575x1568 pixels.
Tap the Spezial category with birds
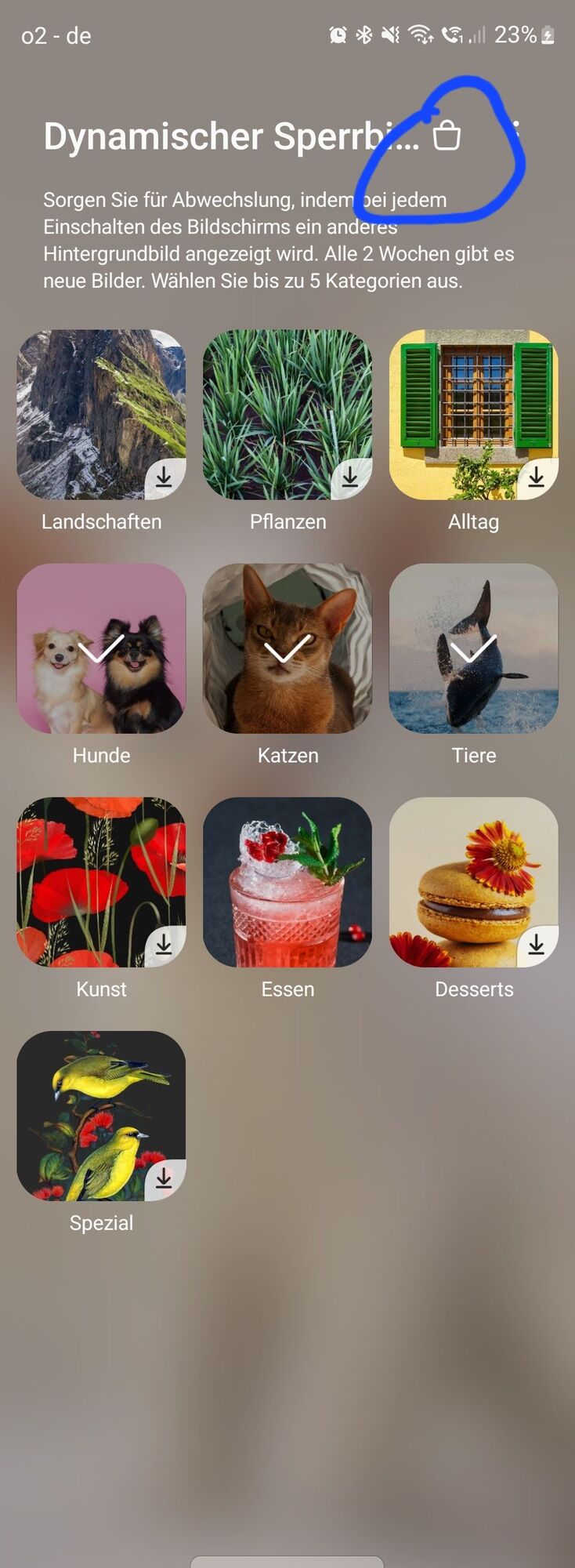pos(101,1116)
